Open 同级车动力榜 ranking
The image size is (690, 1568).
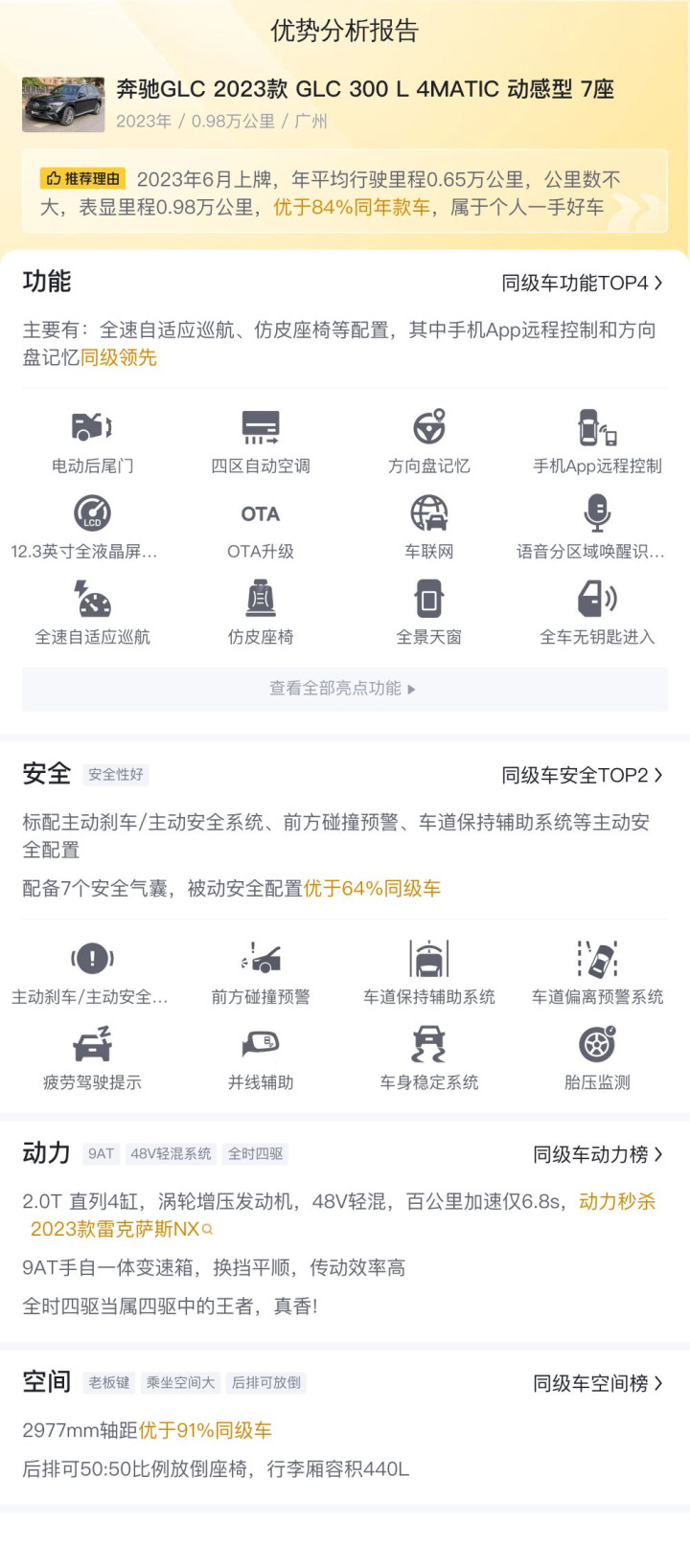point(598,1155)
